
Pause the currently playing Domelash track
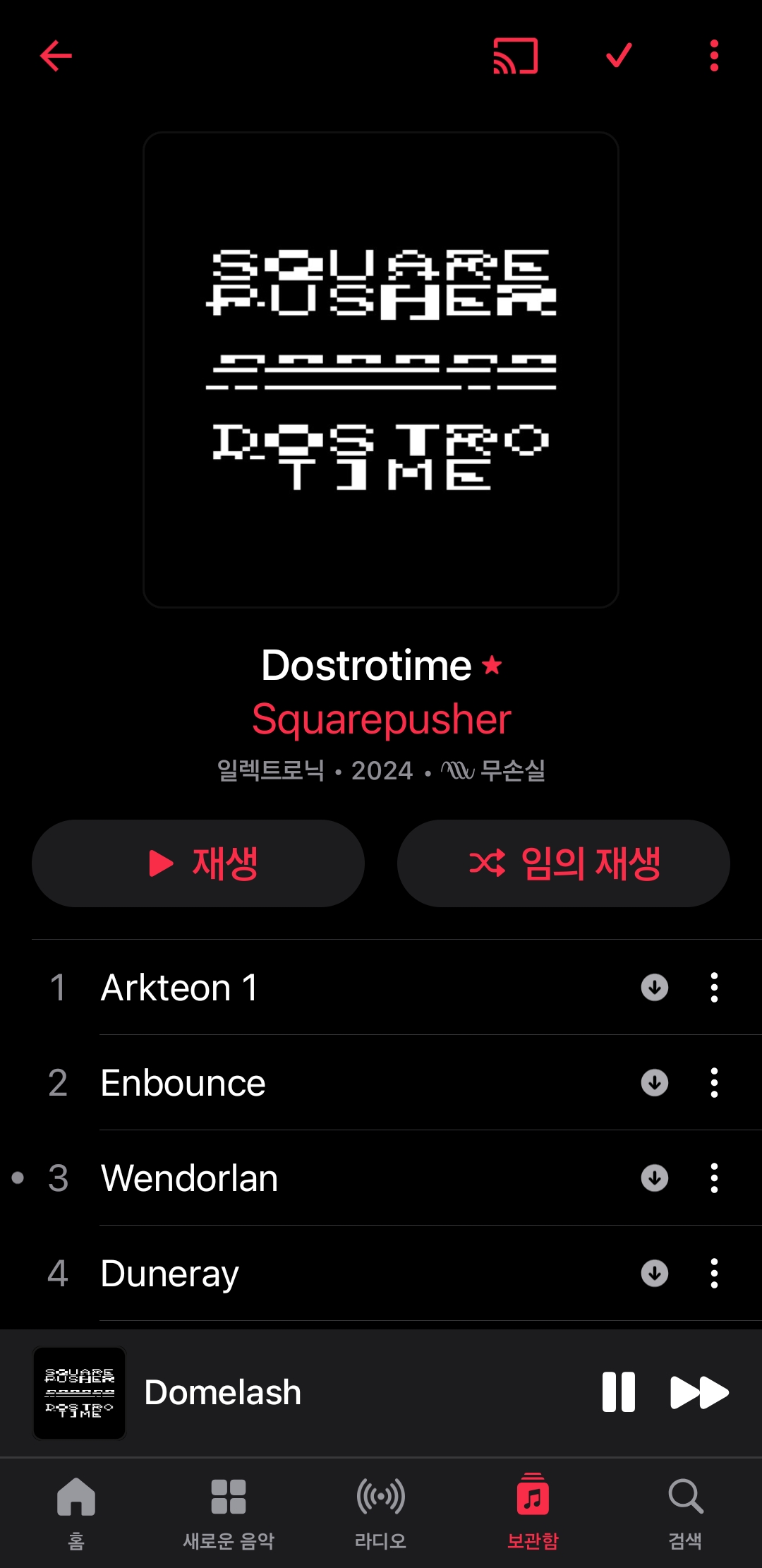click(619, 1392)
